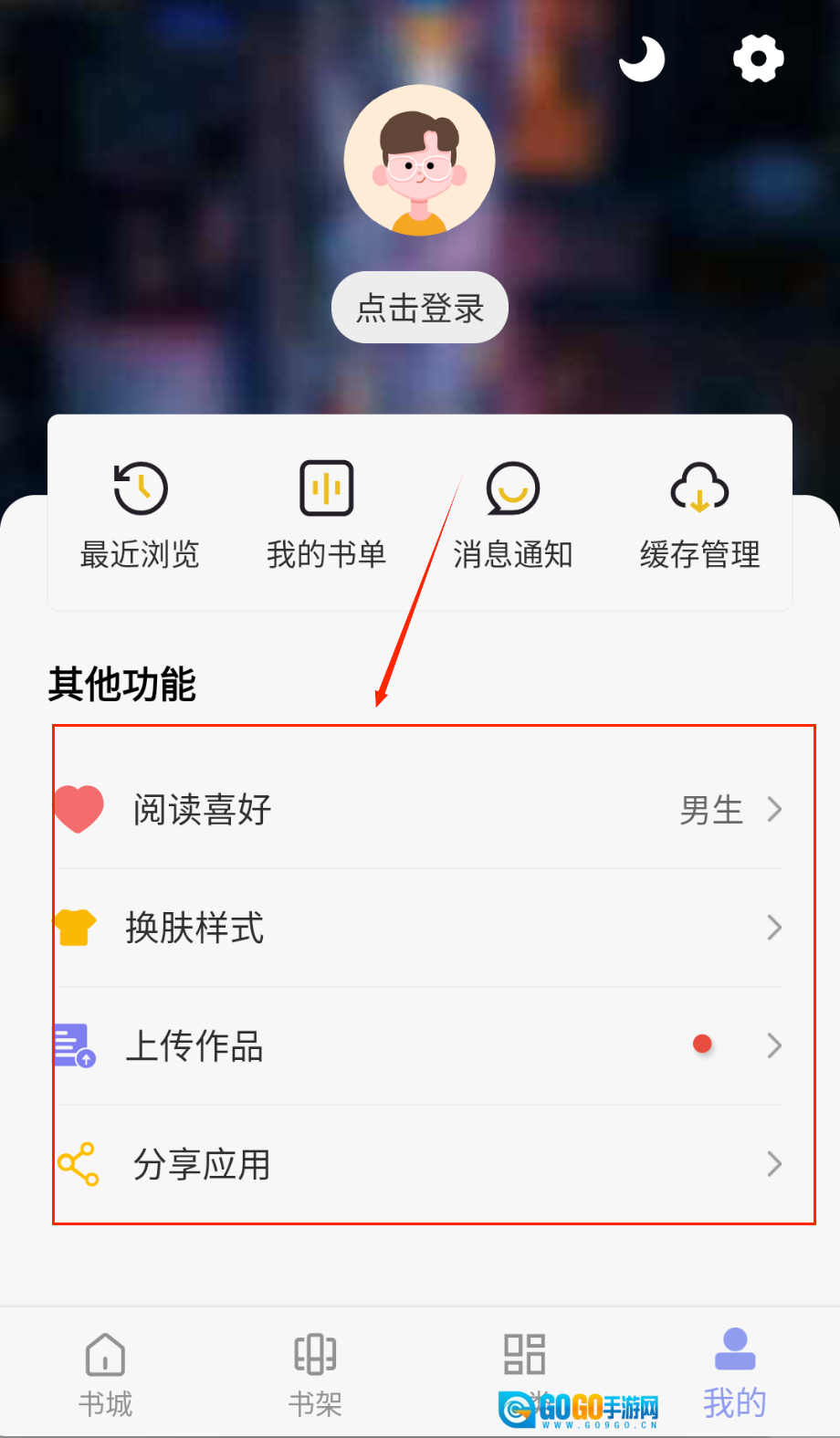Image resolution: width=840 pixels, height=1438 pixels.
Task: Open the 阅读喜好 reading preference row
Action: (x=420, y=810)
